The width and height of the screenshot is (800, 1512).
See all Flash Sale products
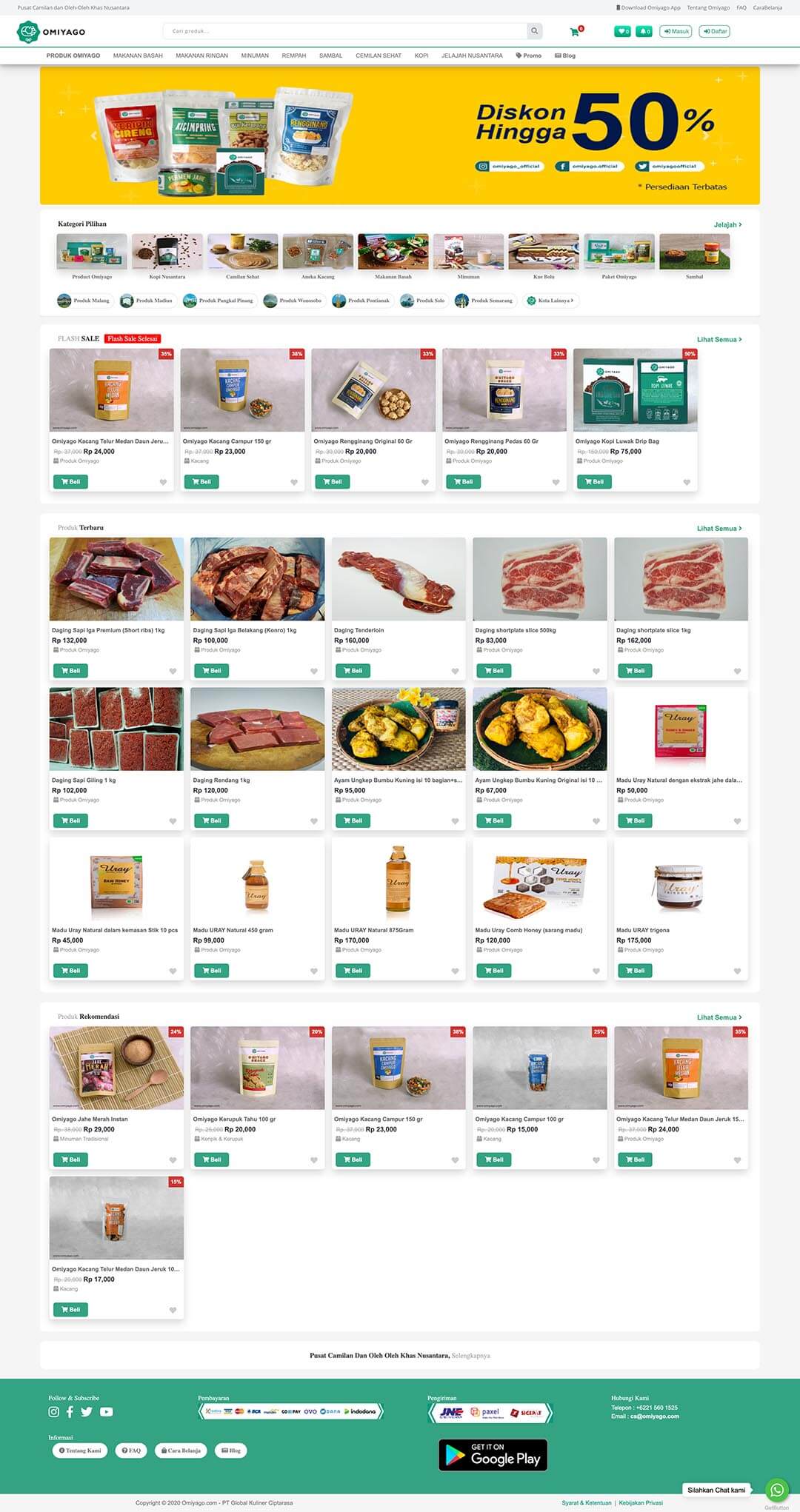click(x=719, y=339)
